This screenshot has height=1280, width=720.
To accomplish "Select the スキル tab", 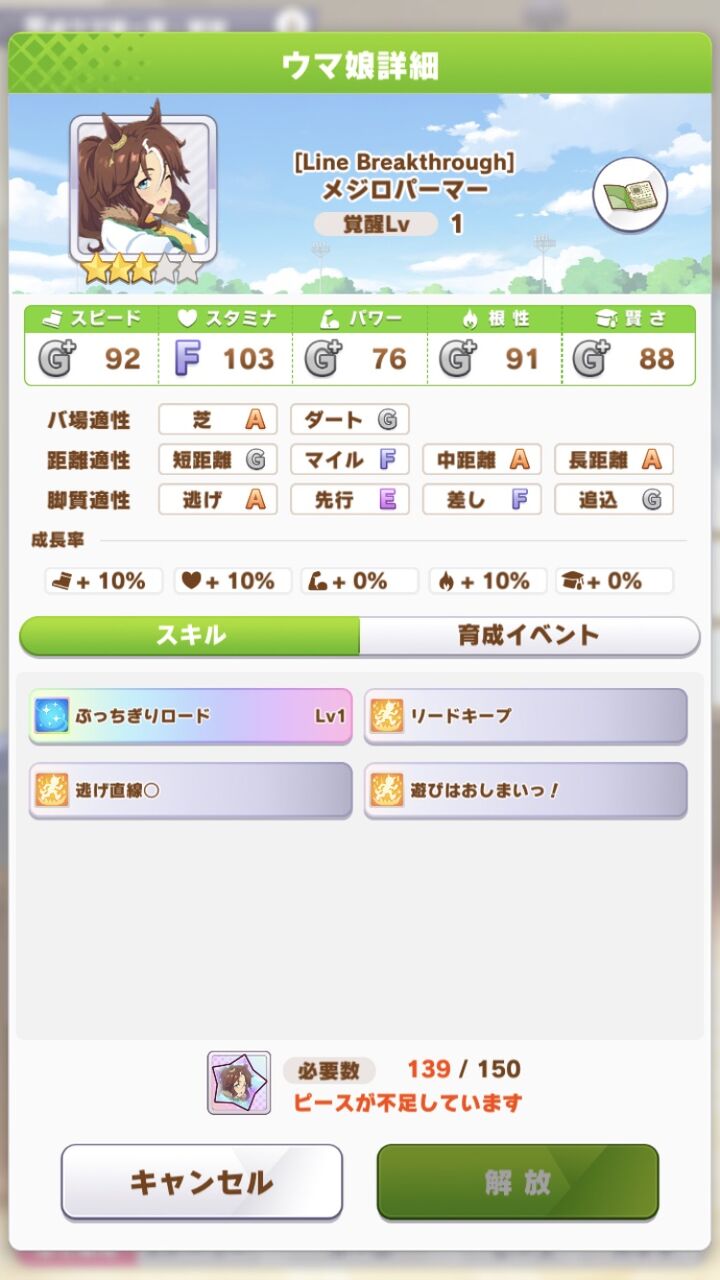I will 190,636.
